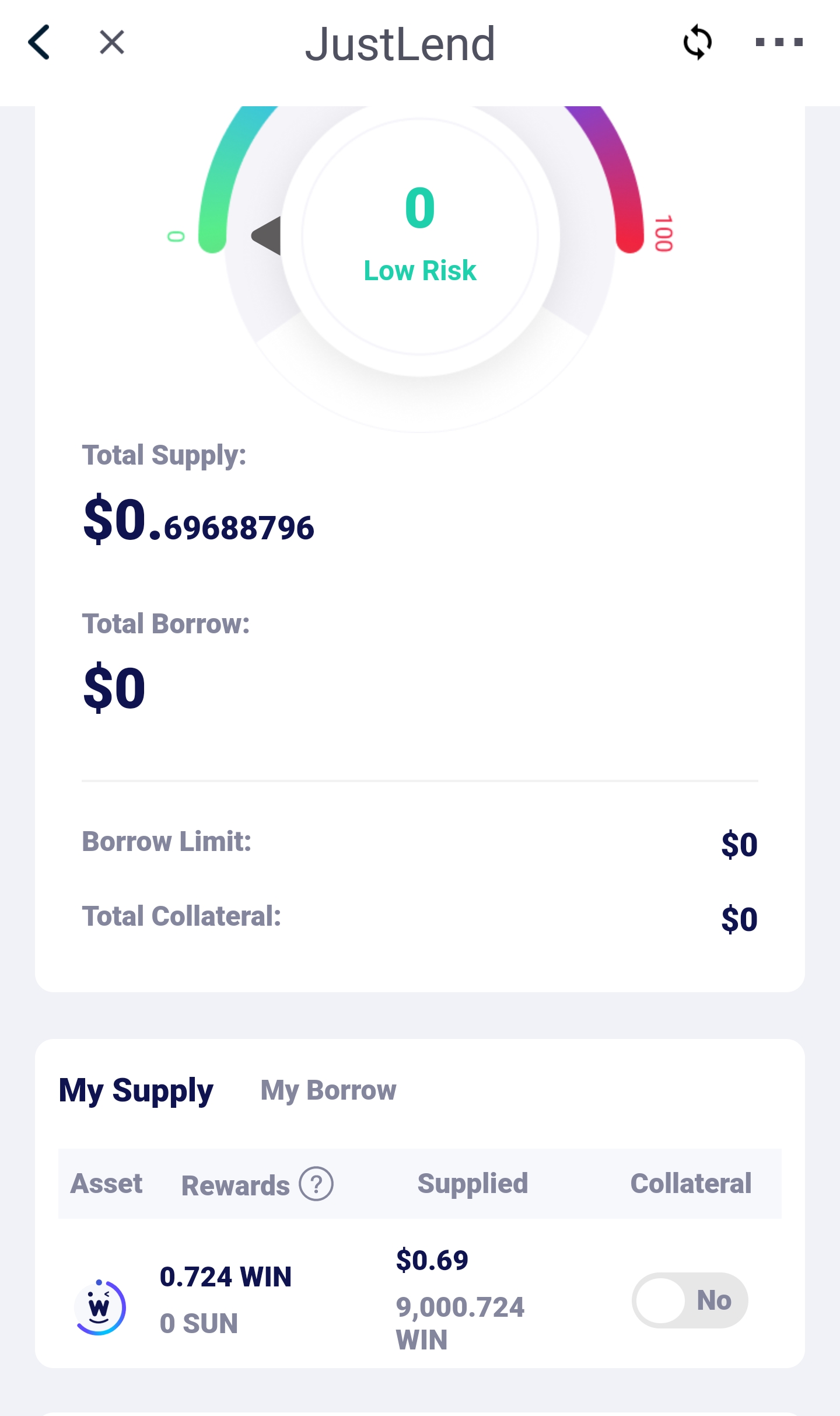Refresh the JustLend page
Viewport: 840px width, 1416px height.
click(x=697, y=43)
